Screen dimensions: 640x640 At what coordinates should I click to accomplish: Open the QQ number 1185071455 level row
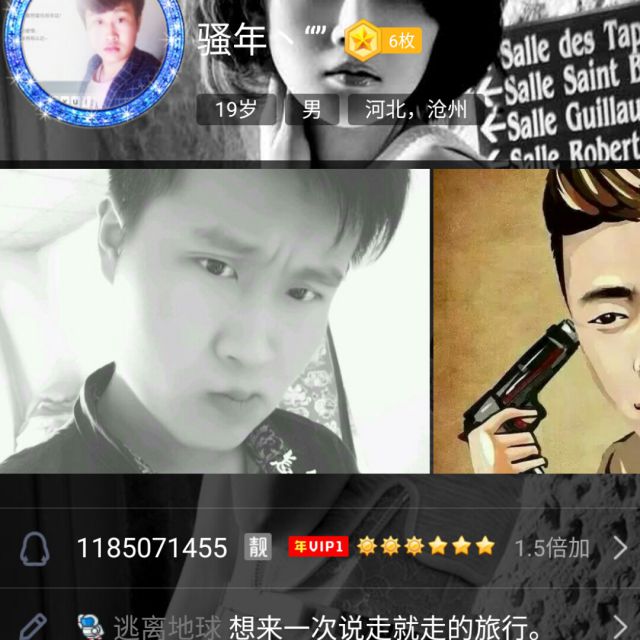click(320, 548)
